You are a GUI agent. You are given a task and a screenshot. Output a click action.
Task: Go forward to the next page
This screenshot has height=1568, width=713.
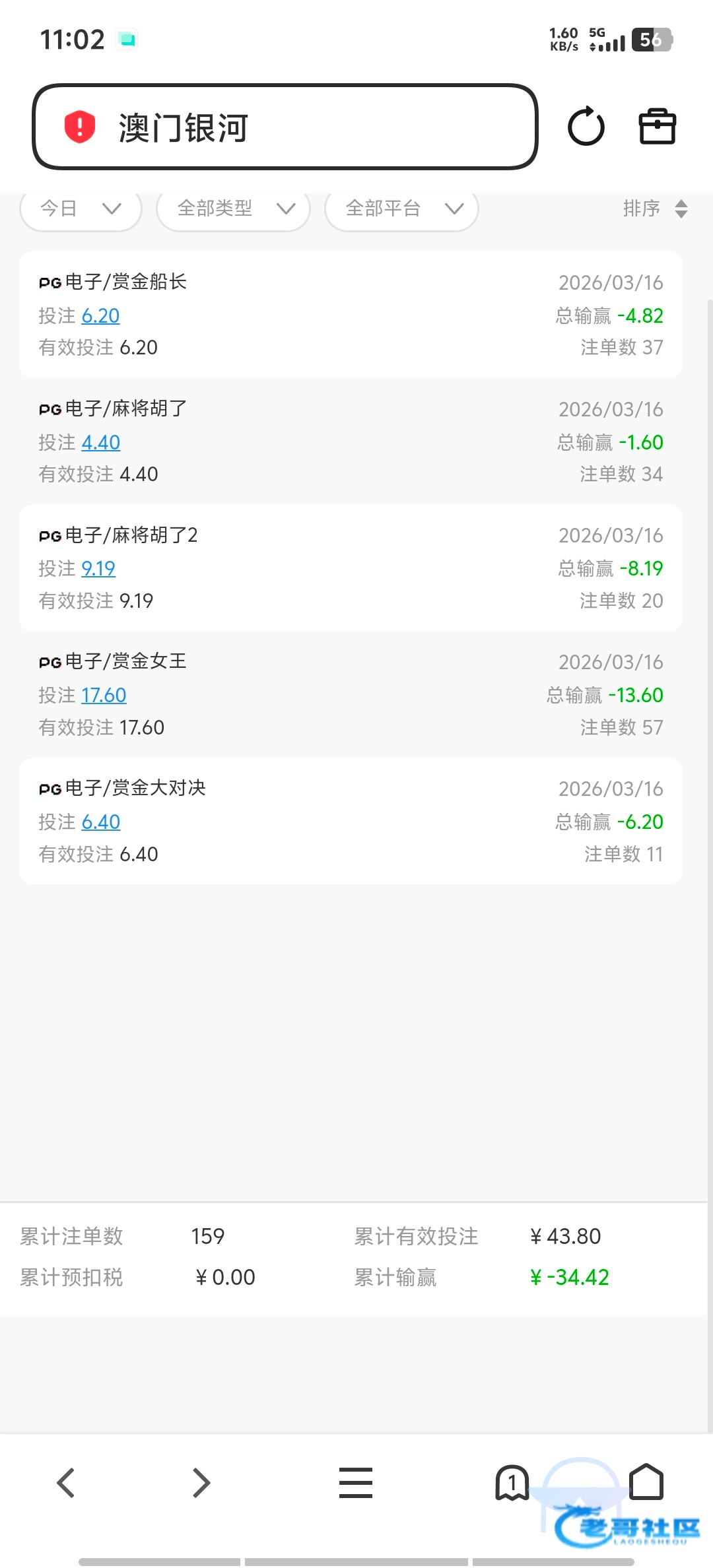click(x=201, y=1483)
